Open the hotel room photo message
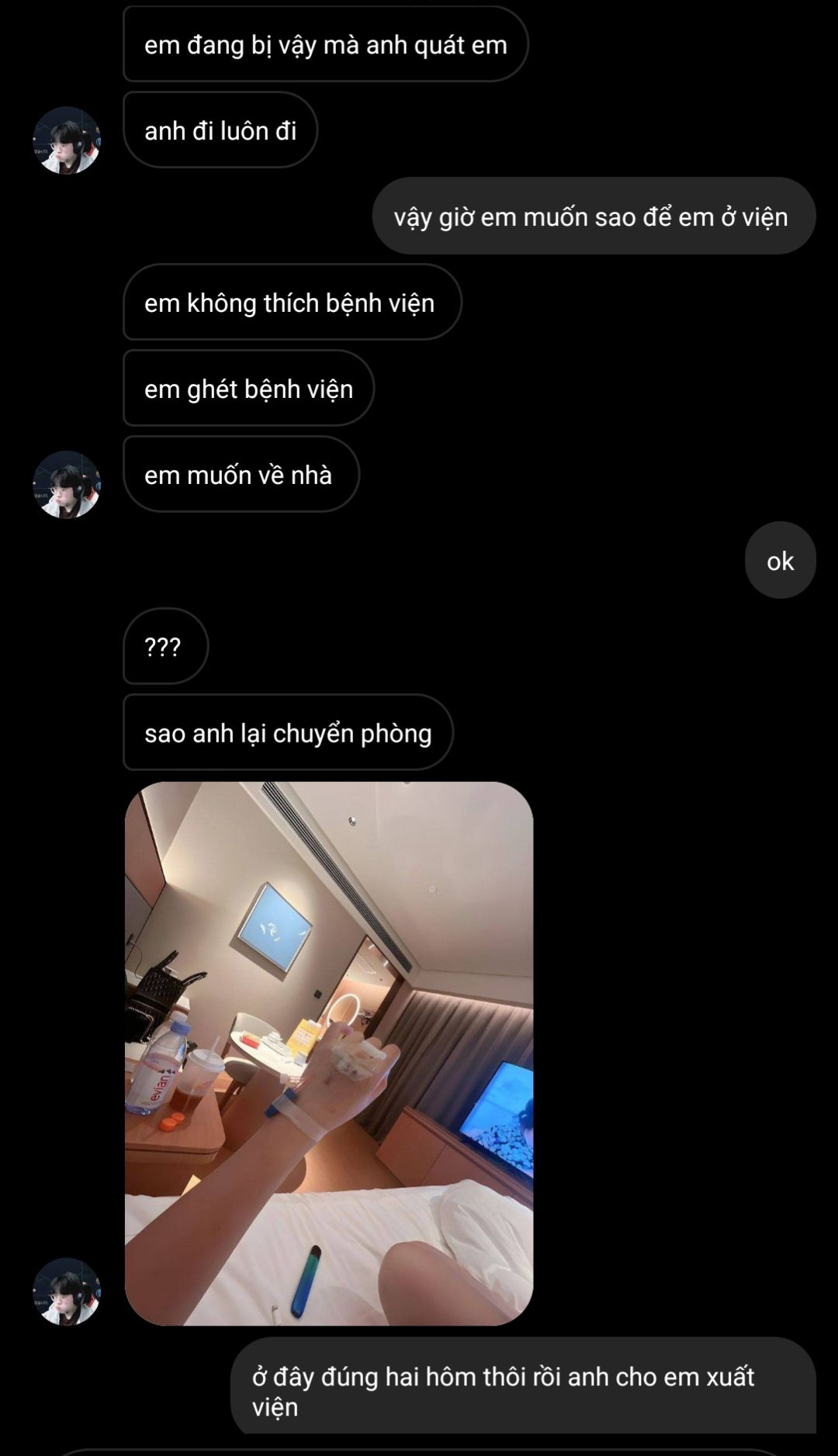The height and width of the screenshot is (1456, 838). coord(329,1053)
